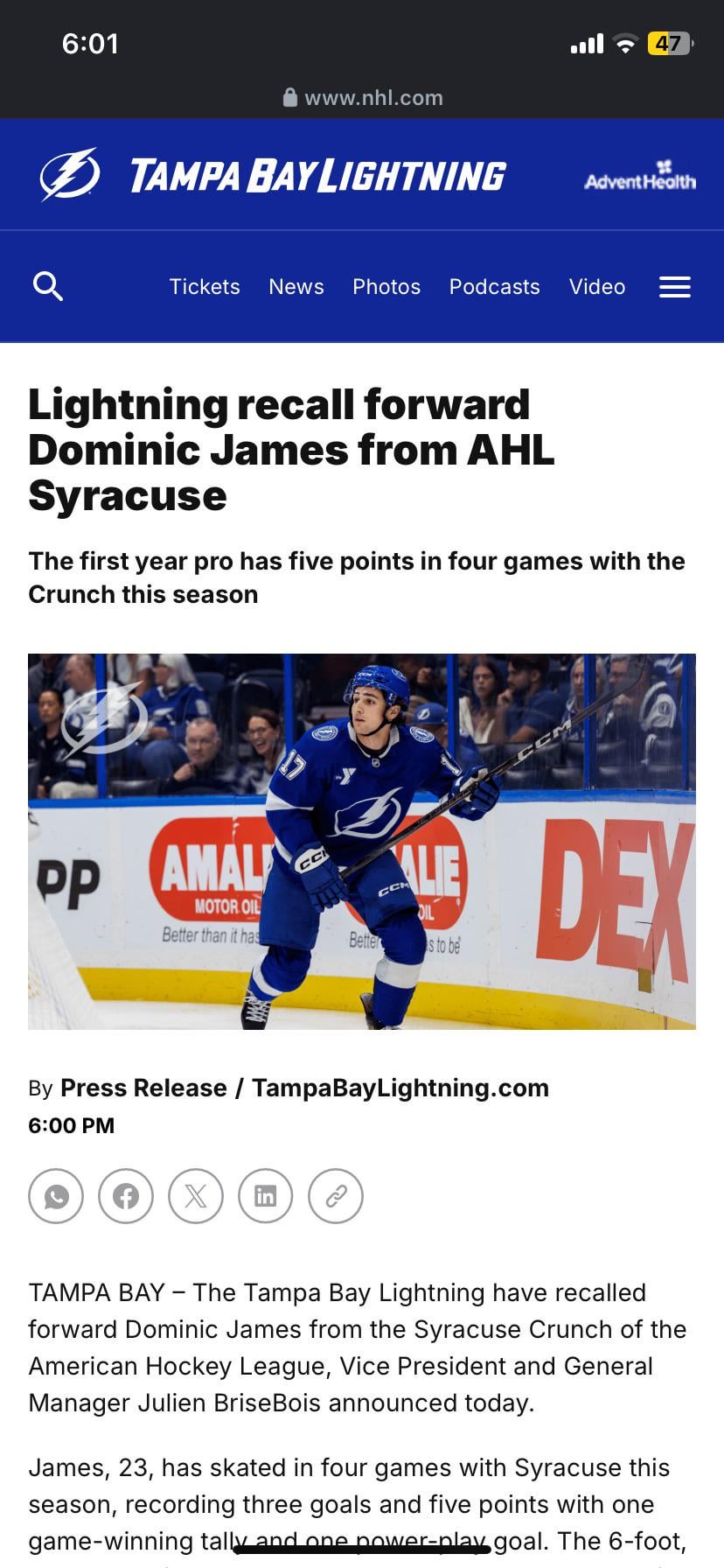Open the Podcasts section
The image size is (724, 1568).
click(494, 286)
